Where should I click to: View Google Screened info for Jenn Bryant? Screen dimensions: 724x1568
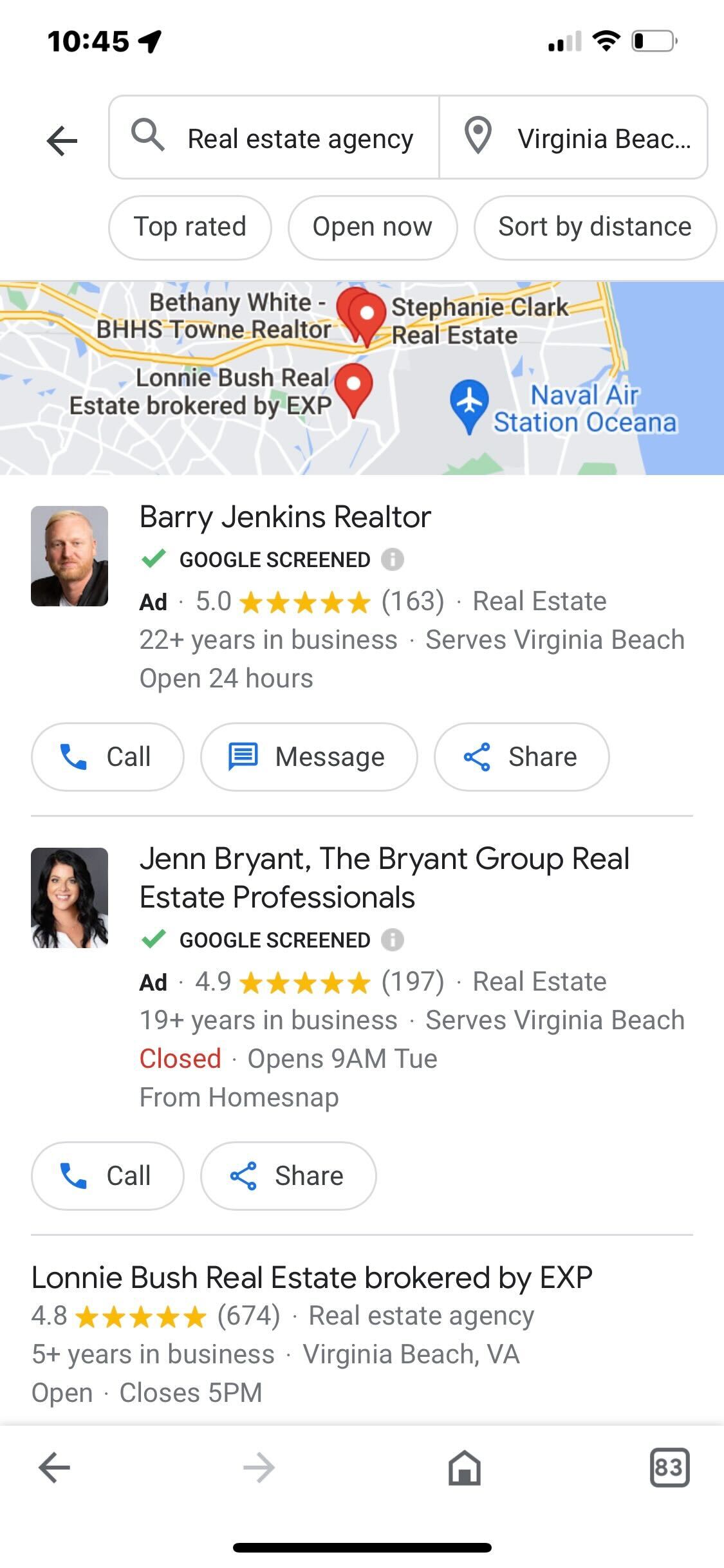(x=392, y=940)
